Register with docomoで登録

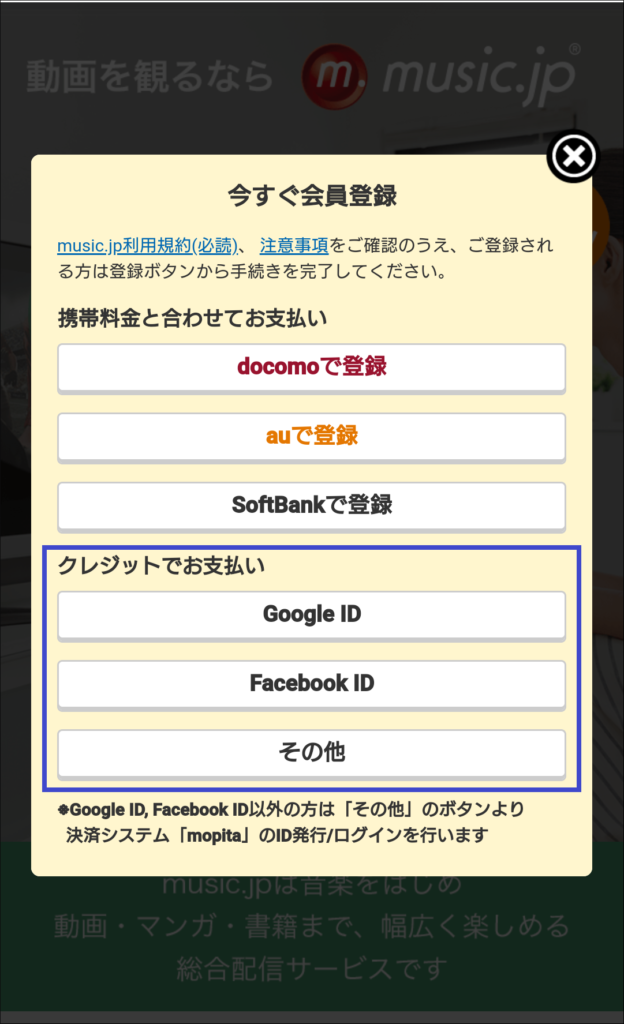pos(311,367)
